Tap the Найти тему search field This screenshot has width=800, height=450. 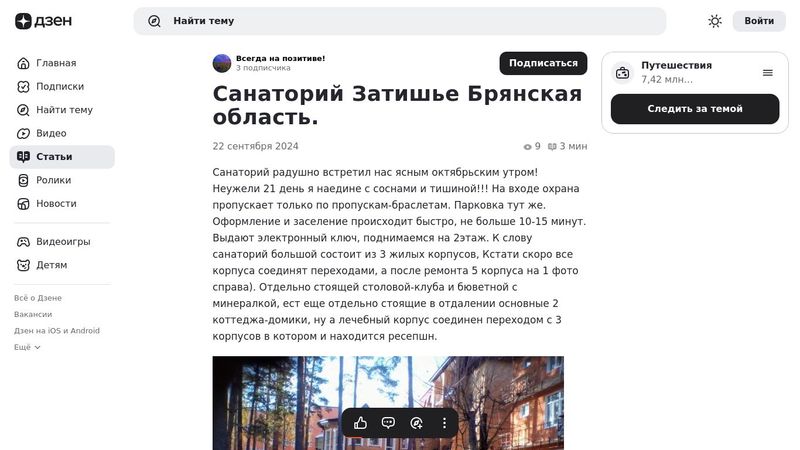click(x=400, y=21)
